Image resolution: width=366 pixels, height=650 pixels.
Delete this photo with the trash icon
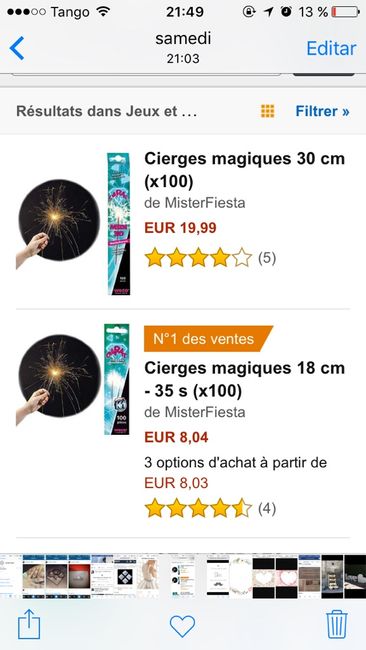337,624
